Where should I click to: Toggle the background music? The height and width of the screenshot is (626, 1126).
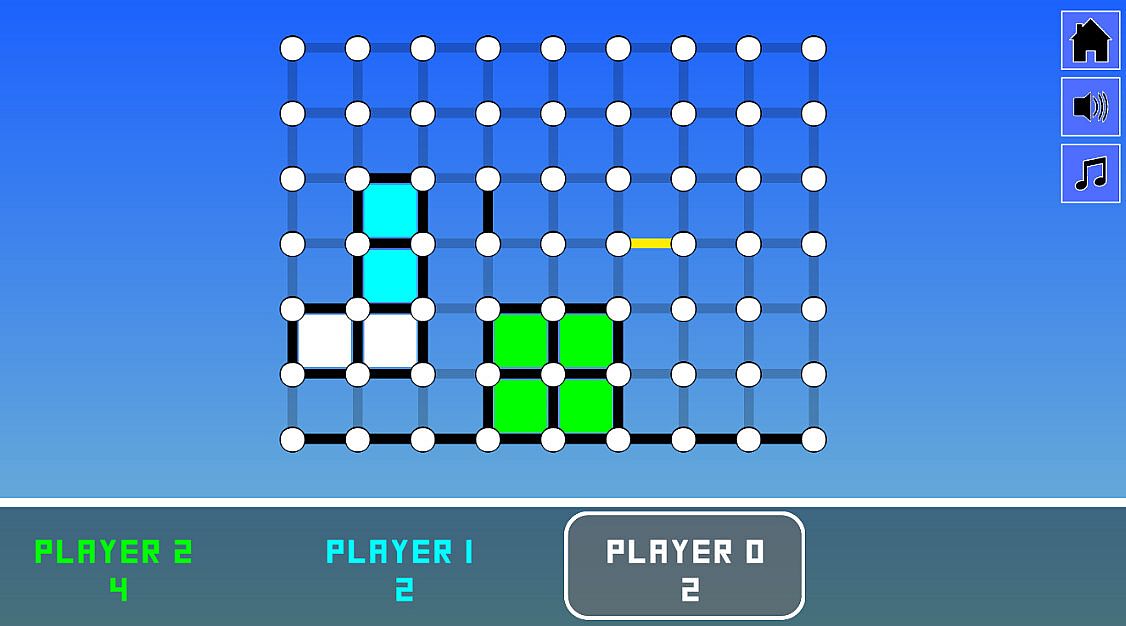point(1090,173)
